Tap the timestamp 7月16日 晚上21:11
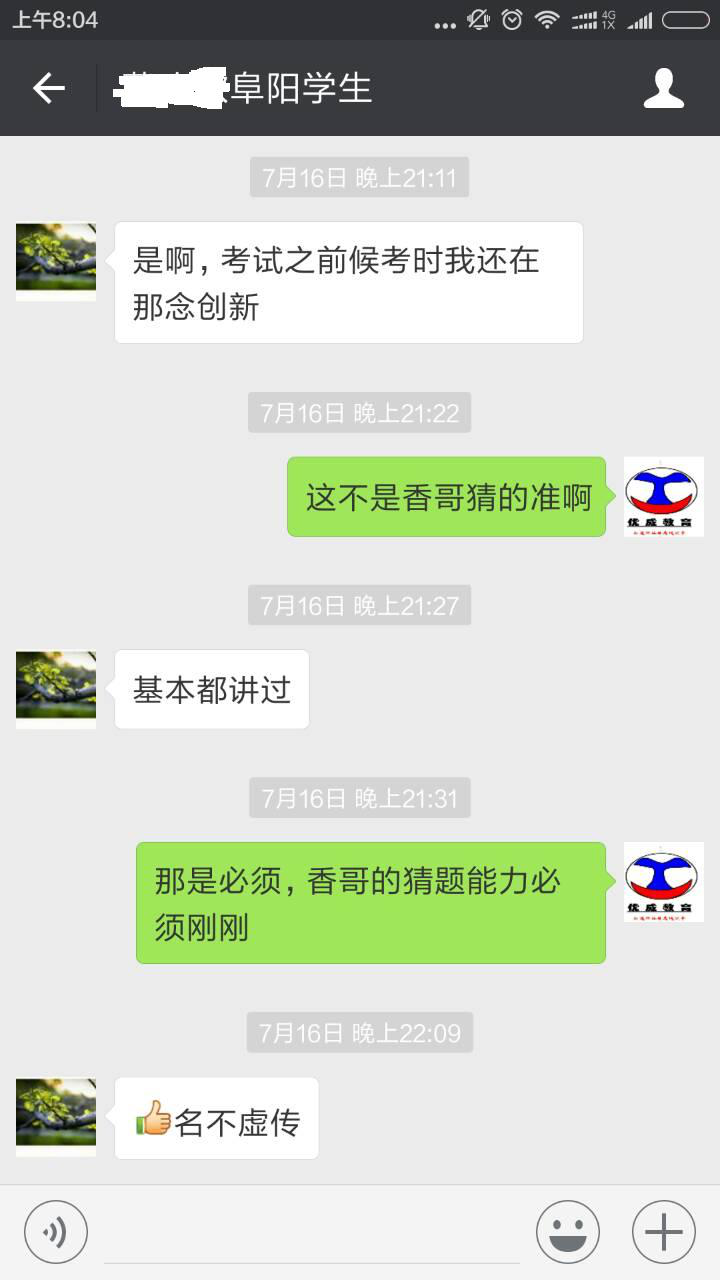This screenshot has width=720, height=1280. pyautogui.click(x=360, y=177)
